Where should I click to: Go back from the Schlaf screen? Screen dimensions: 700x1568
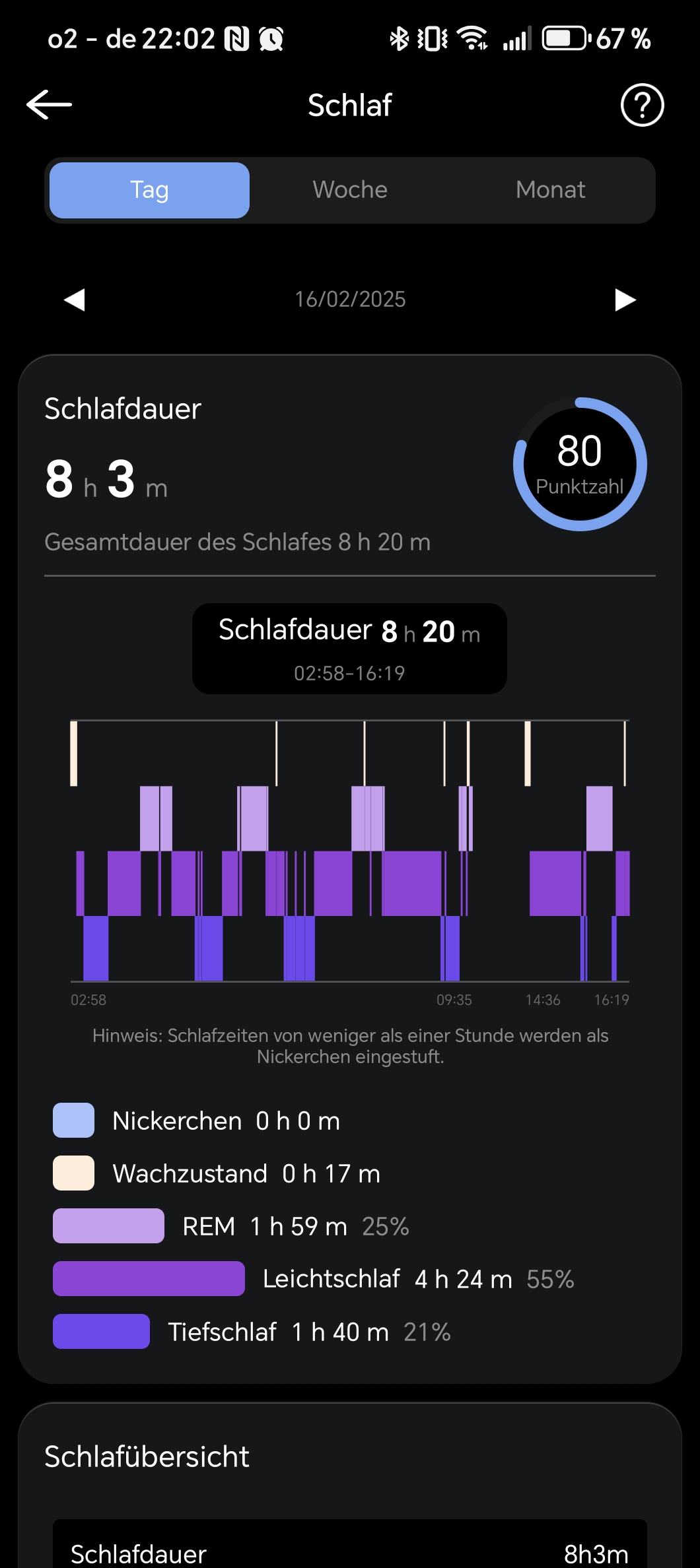click(49, 105)
